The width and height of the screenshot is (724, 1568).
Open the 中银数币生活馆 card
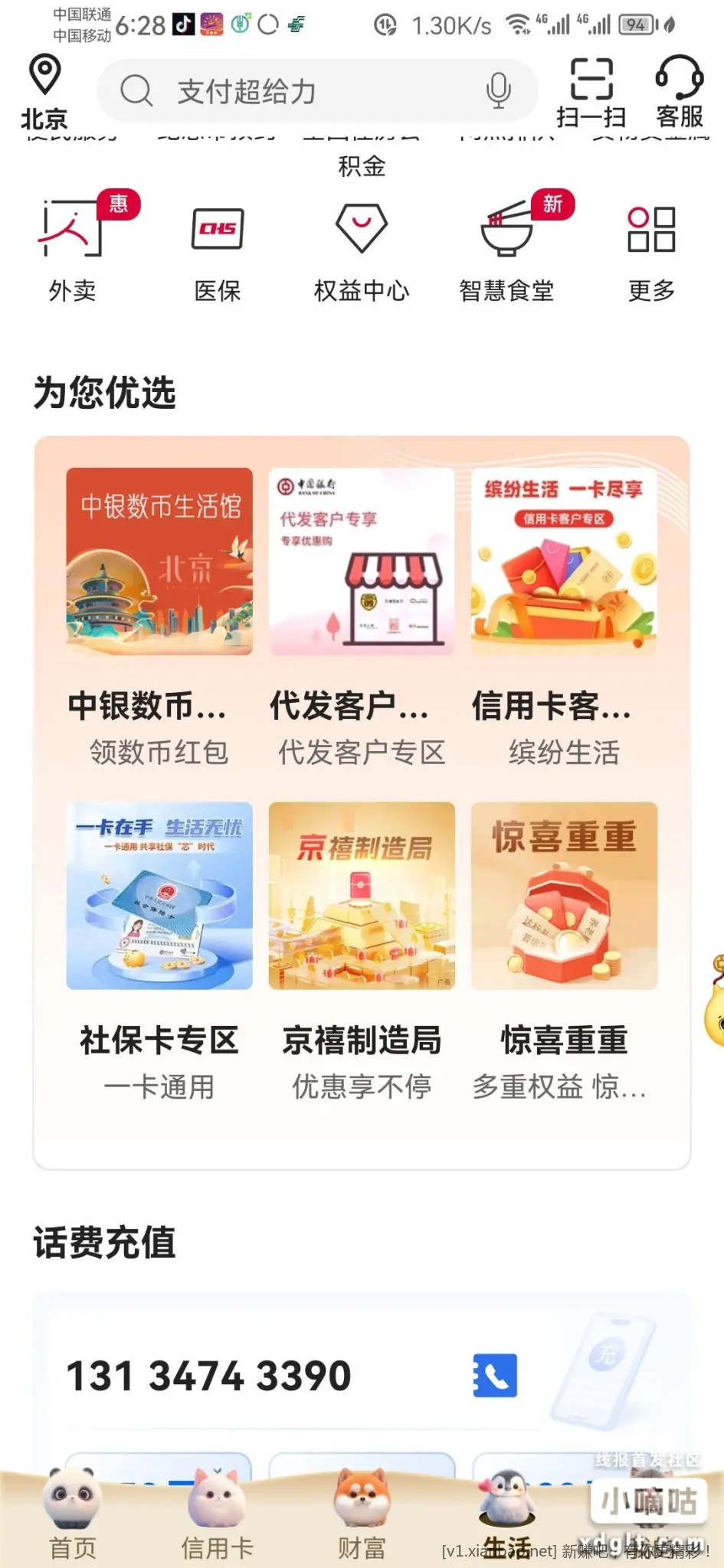(x=159, y=612)
